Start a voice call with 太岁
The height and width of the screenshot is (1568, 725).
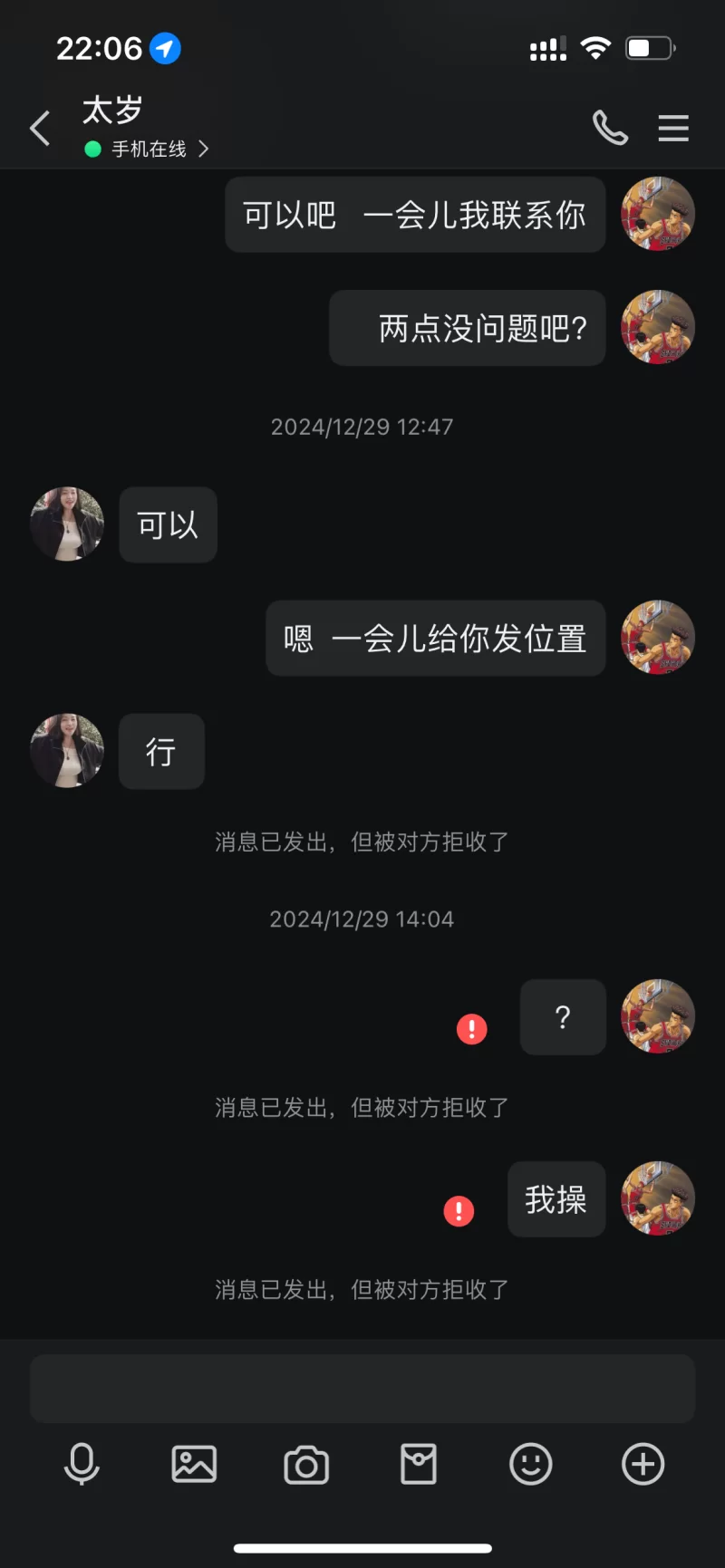point(610,128)
